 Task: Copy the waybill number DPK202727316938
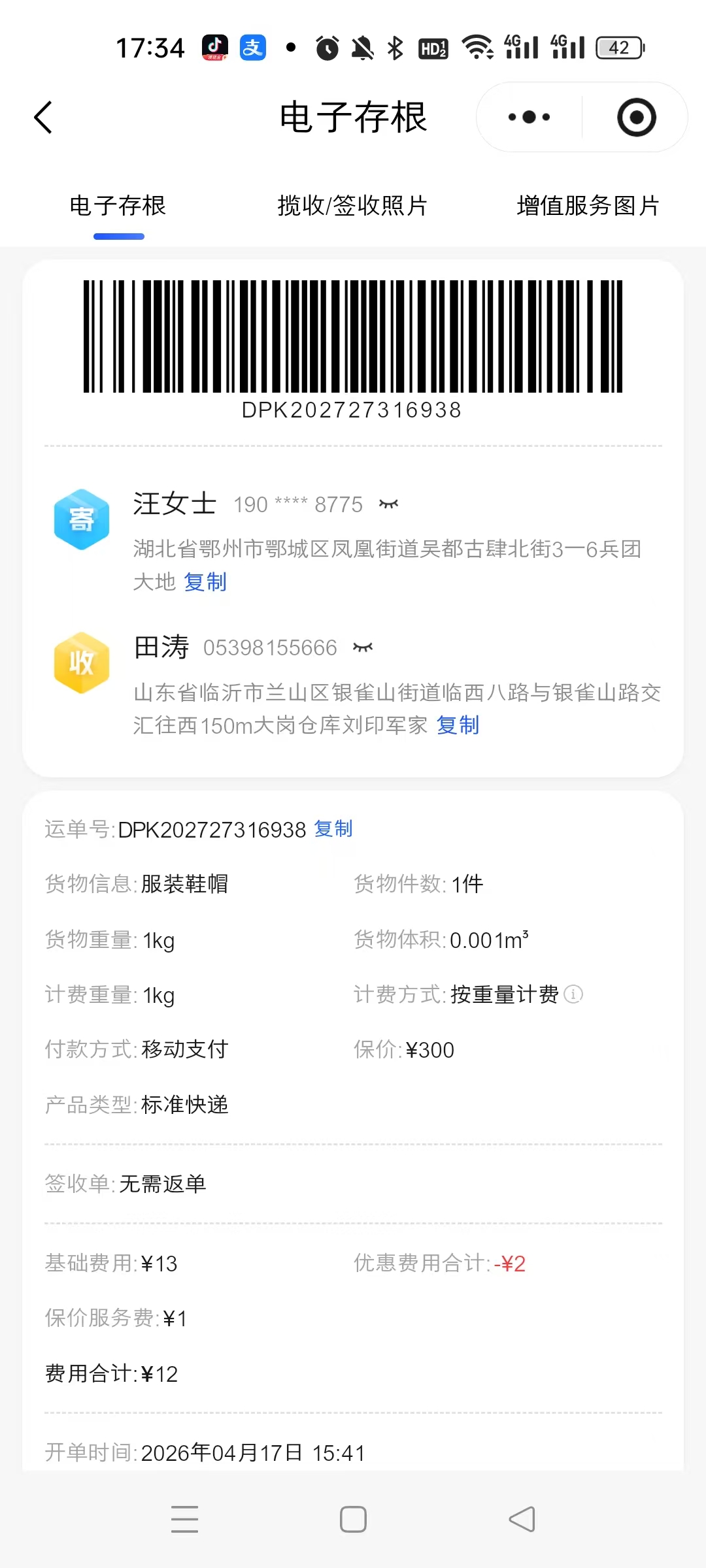(333, 828)
